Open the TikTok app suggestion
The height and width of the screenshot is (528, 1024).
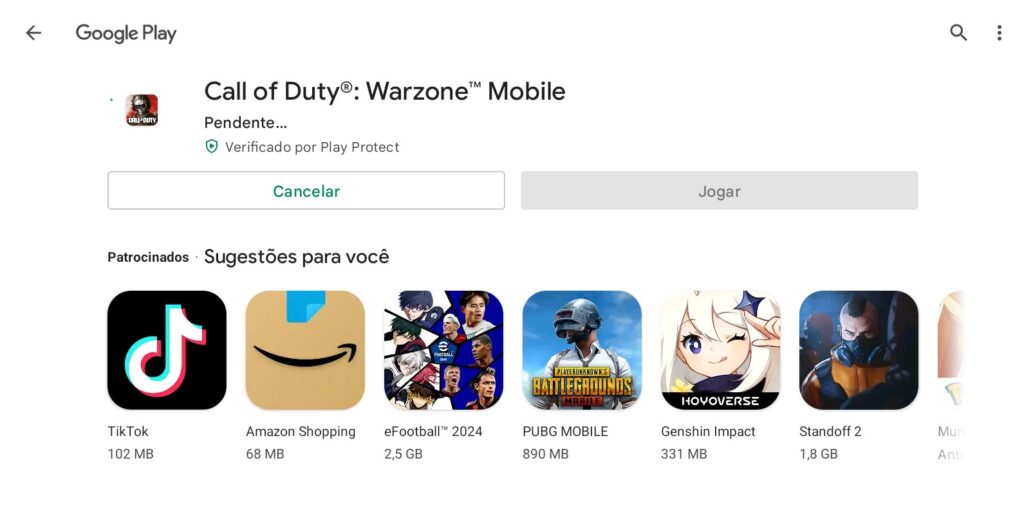tap(167, 350)
